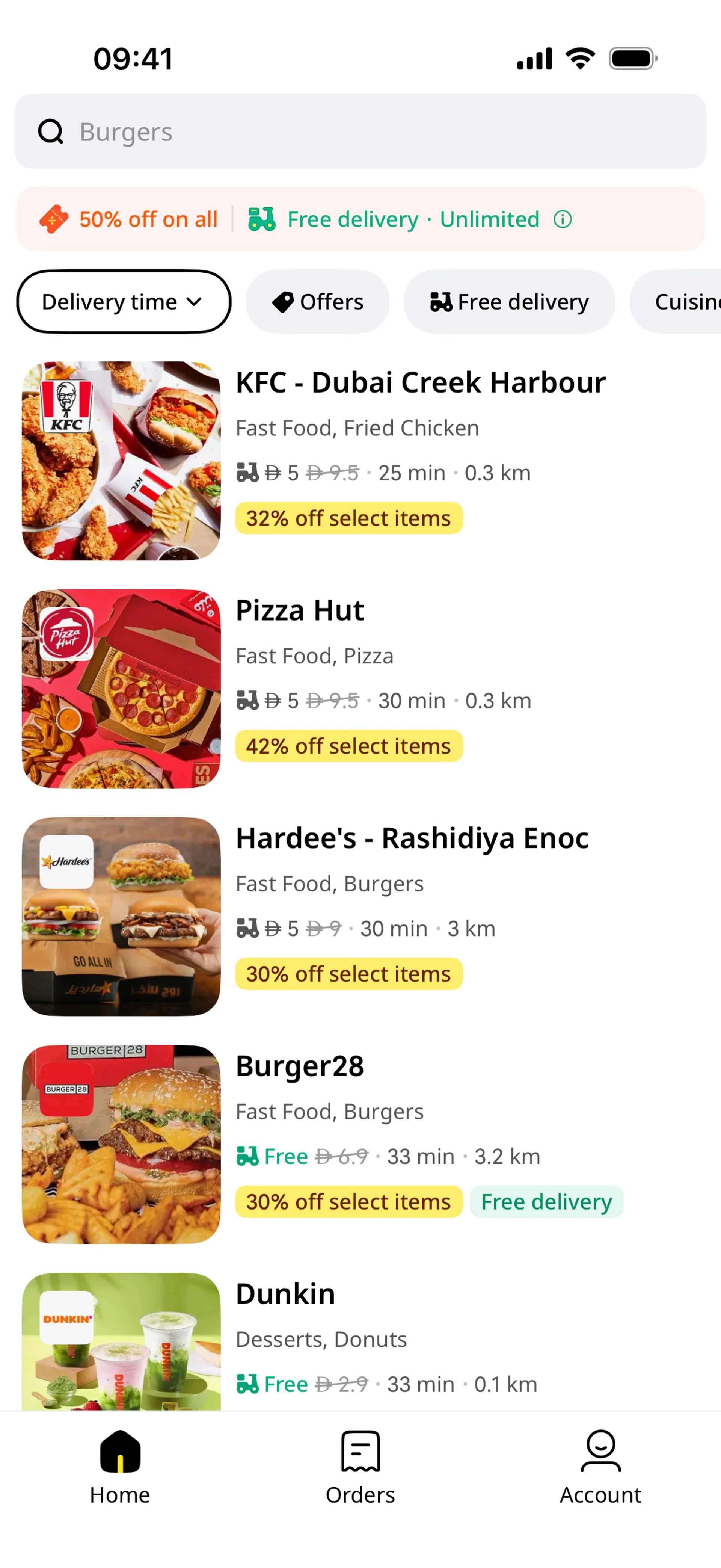The width and height of the screenshot is (721, 1568).
Task: Apply the Free delivery filter chip
Action: 509,302
